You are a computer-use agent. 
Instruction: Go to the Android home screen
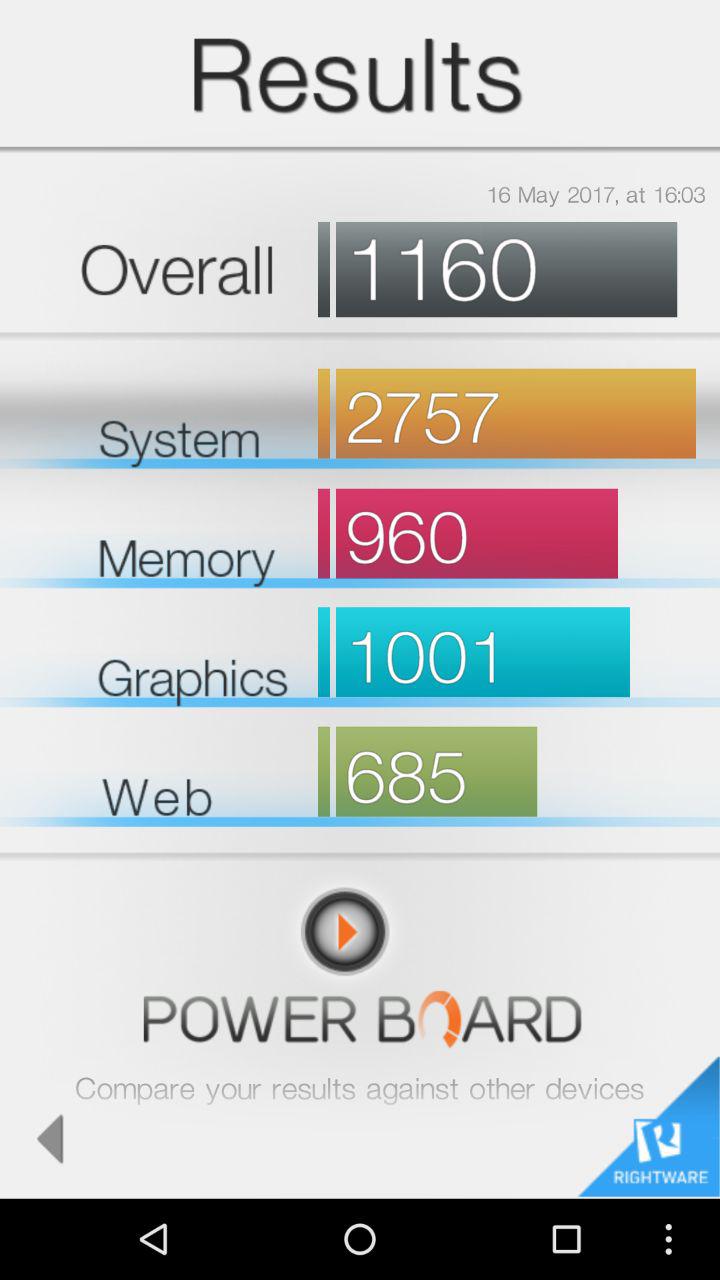pos(360,1239)
